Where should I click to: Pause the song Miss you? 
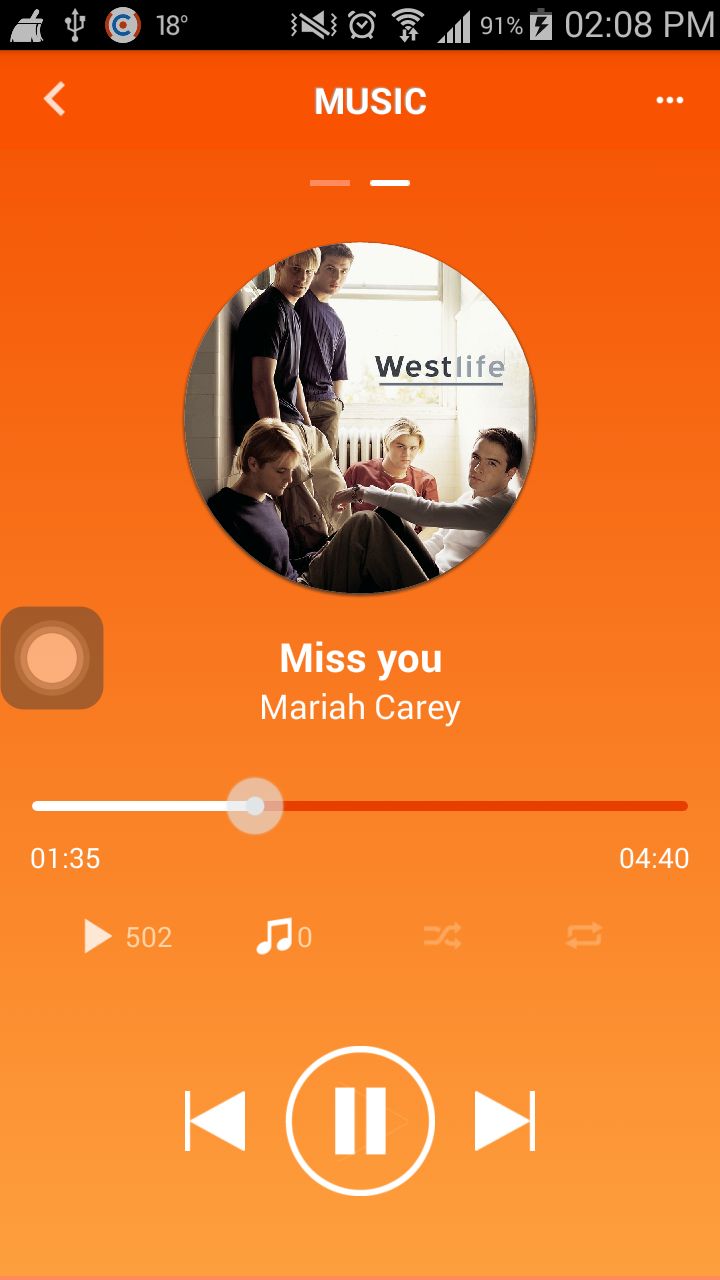point(360,1120)
